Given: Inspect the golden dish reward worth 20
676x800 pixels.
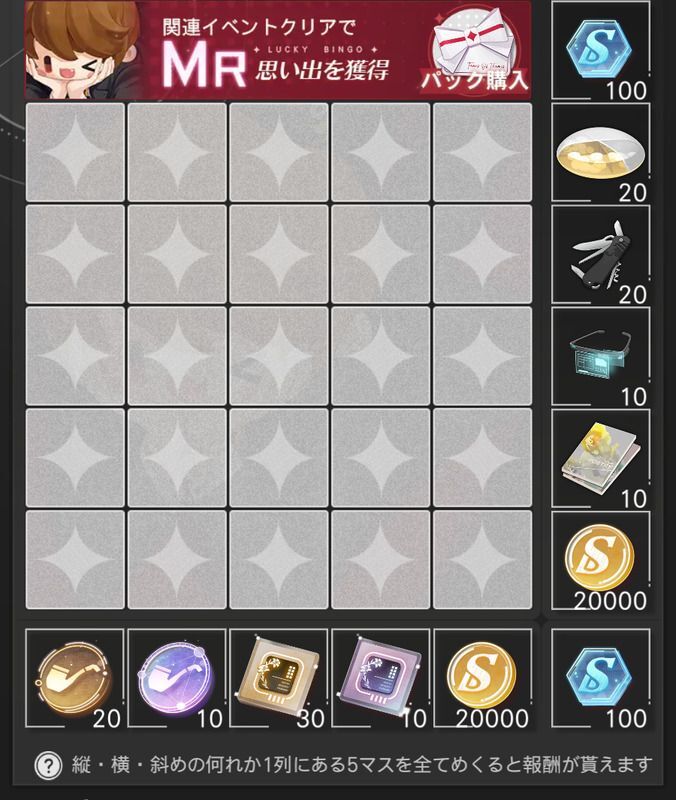Looking at the screenshot, I should pyautogui.click(x=600, y=151).
